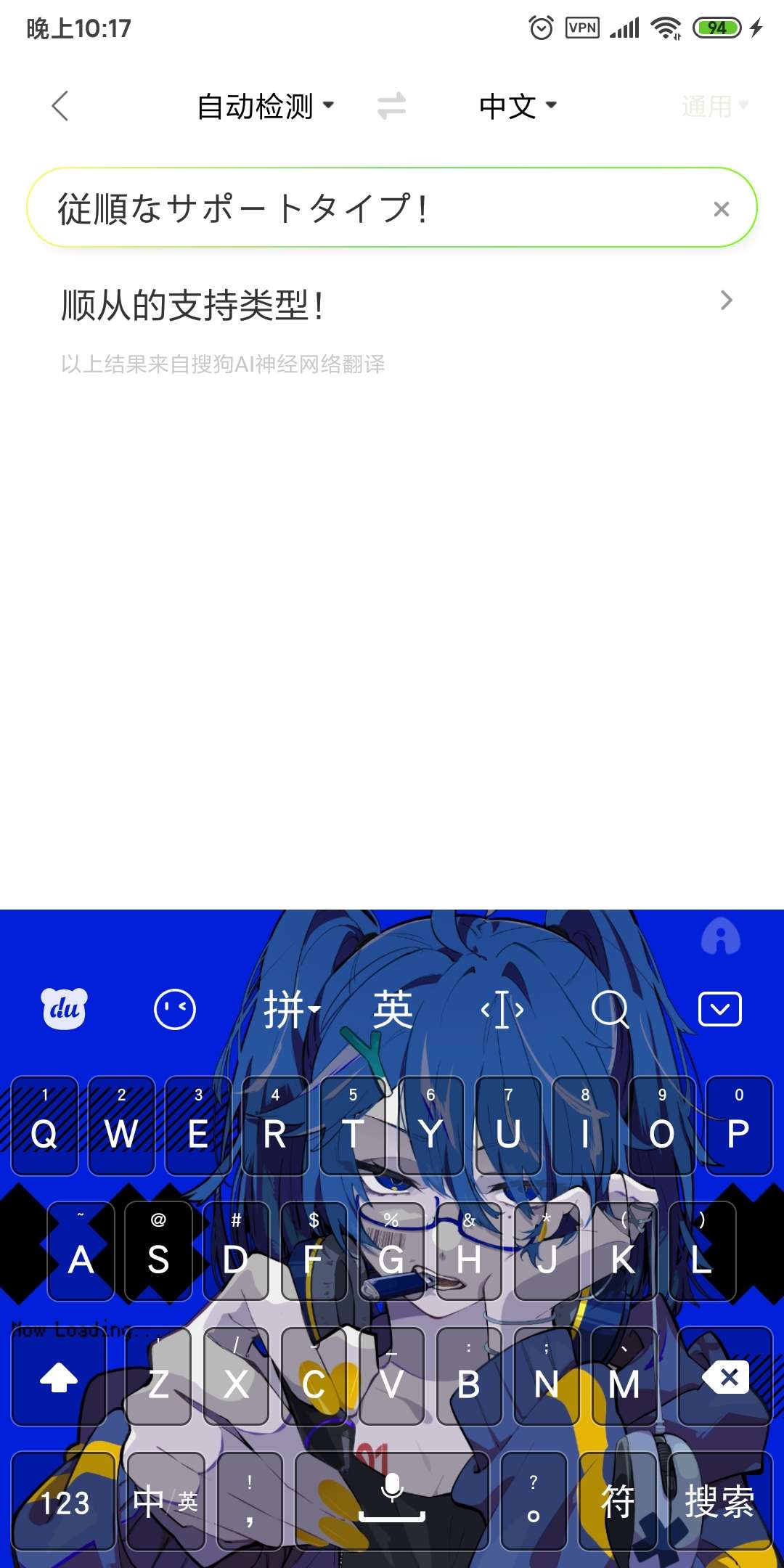Go back using the top-left arrow

pos(60,106)
